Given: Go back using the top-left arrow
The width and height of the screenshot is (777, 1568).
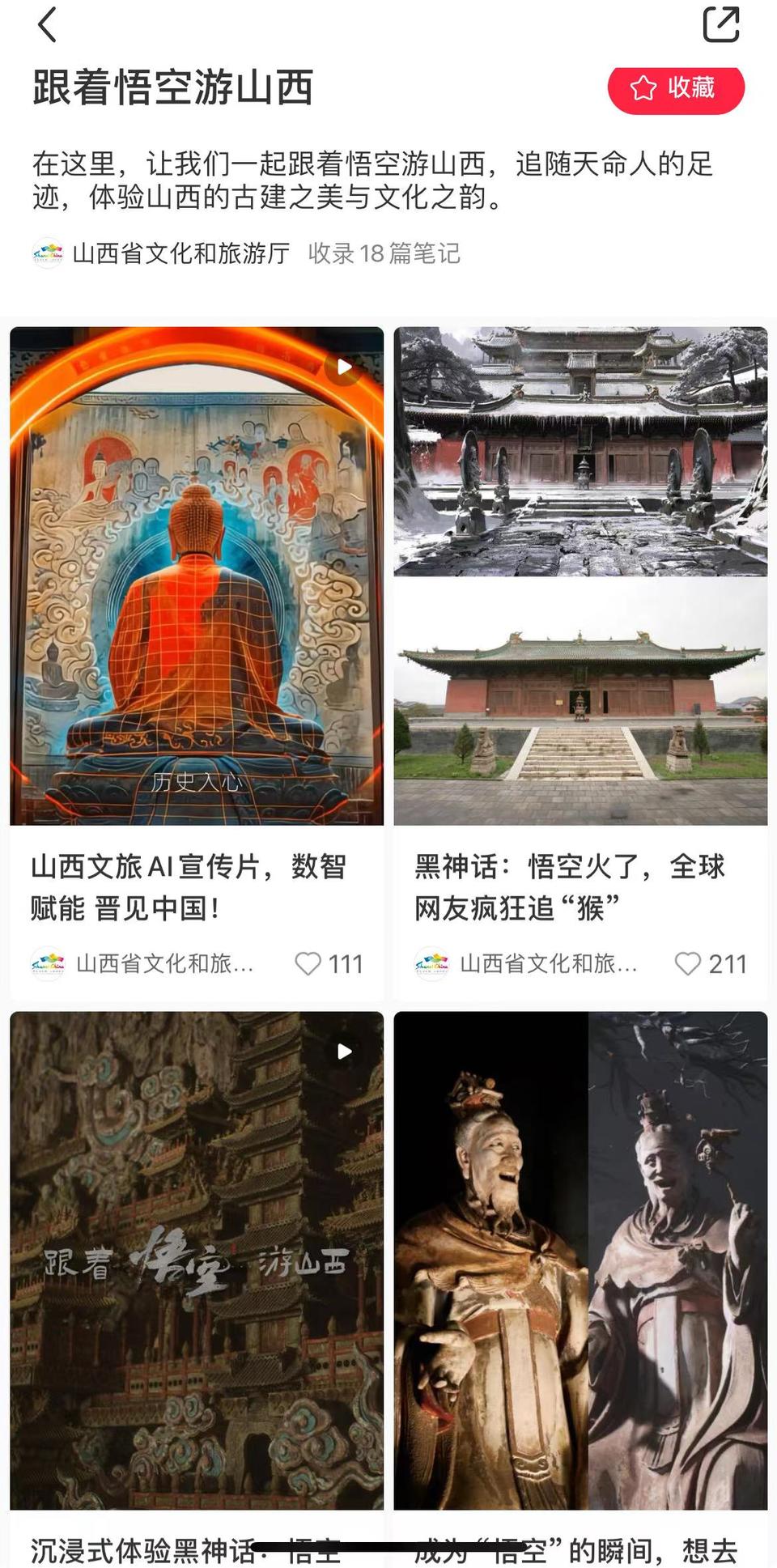Looking at the screenshot, I should 47,24.
